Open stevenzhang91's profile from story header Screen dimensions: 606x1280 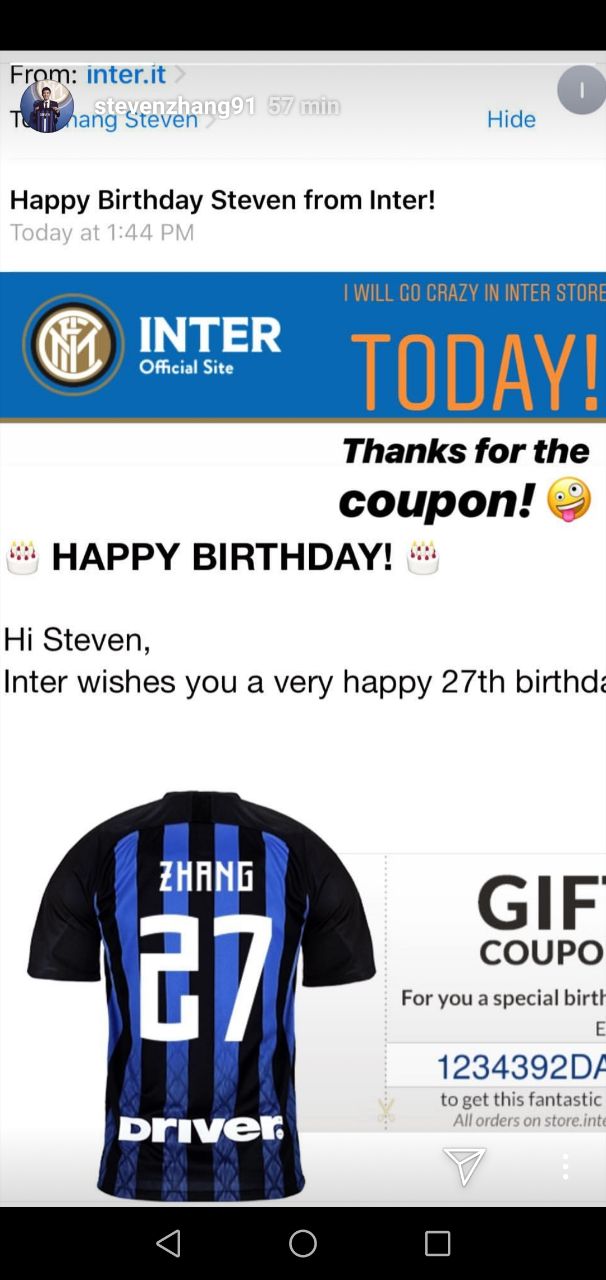pyautogui.click(x=174, y=106)
